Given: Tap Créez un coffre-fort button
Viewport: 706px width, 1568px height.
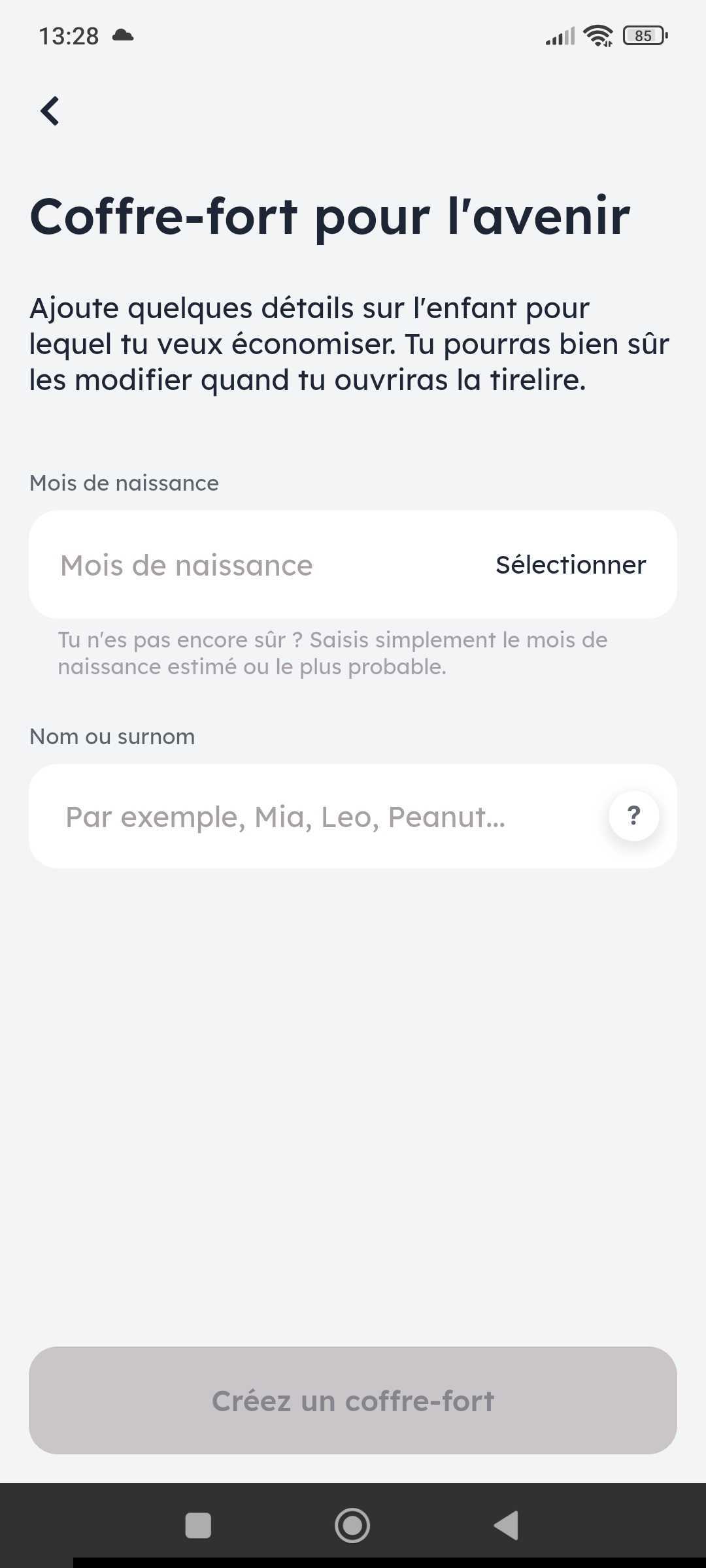Looking at the screenshot, I should point(353,1401).
